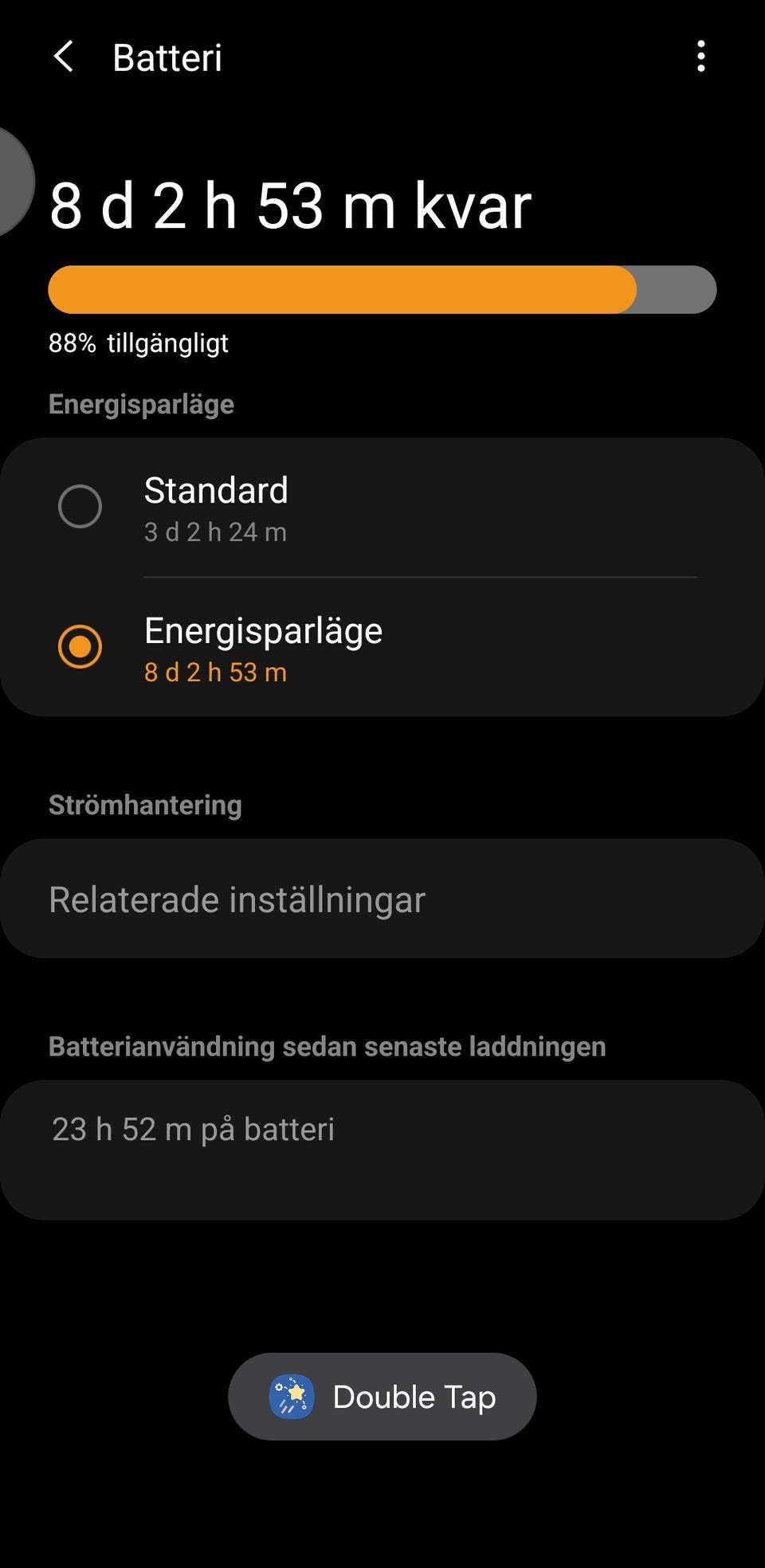Screen dimensions: 765x1568
Task: Open Relaterade inställningar
Action: tap(382, 899)
